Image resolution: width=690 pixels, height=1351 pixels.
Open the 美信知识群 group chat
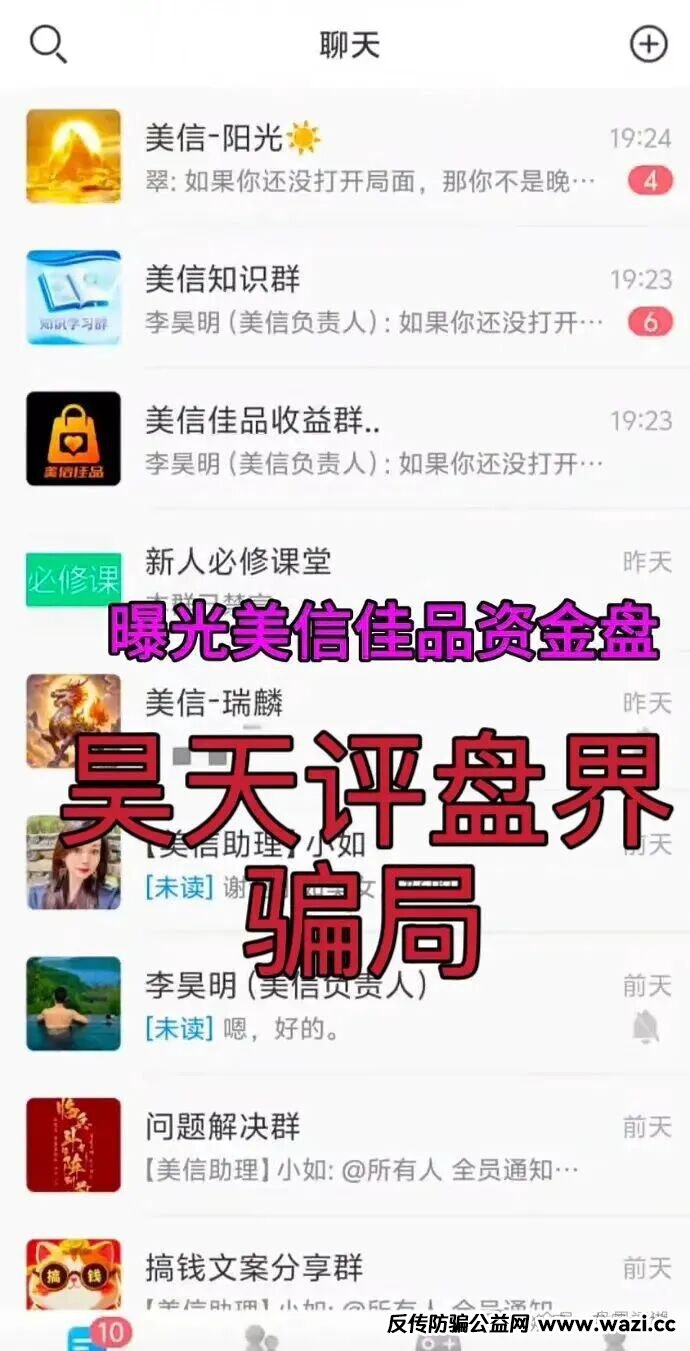pyautogui.click(x=345, y=298)
